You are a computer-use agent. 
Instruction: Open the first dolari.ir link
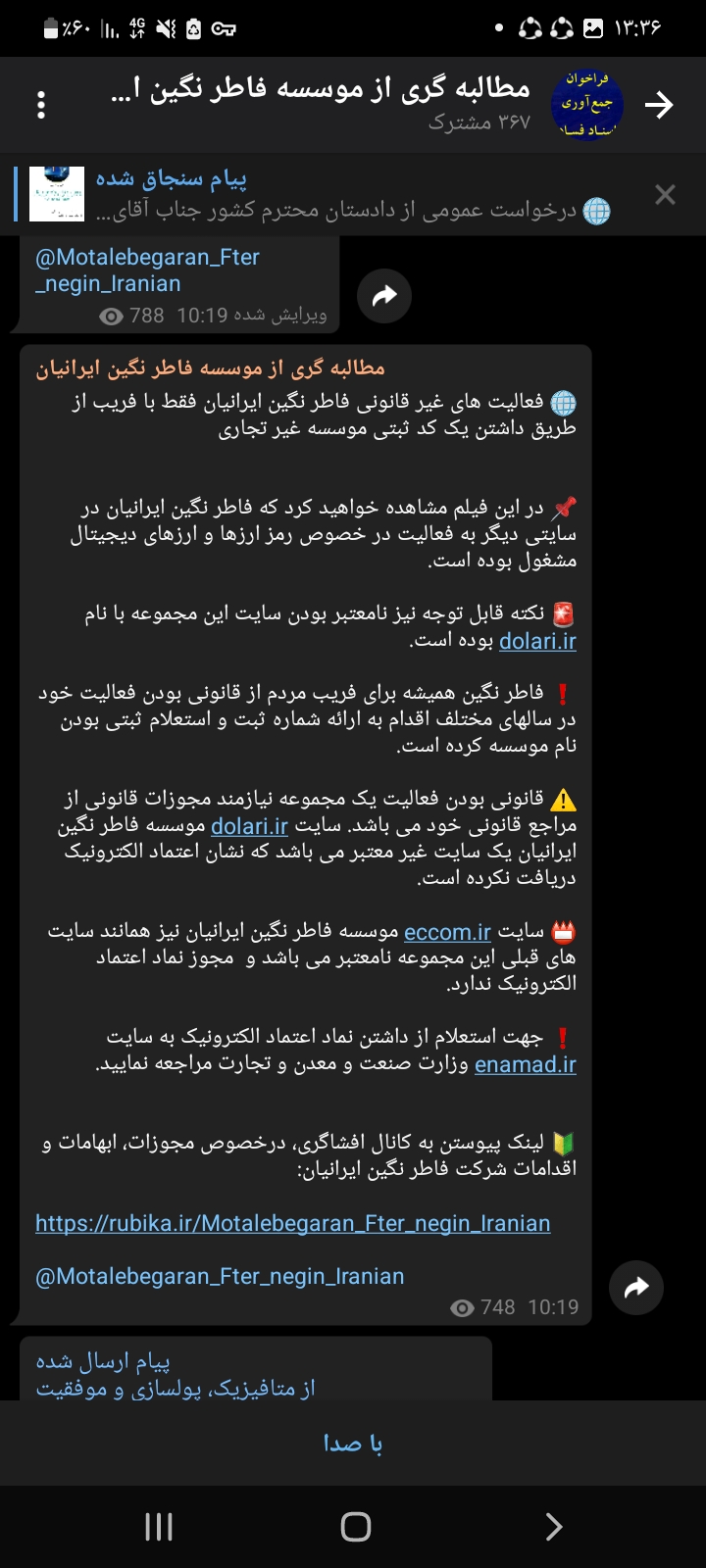[537, 642]
